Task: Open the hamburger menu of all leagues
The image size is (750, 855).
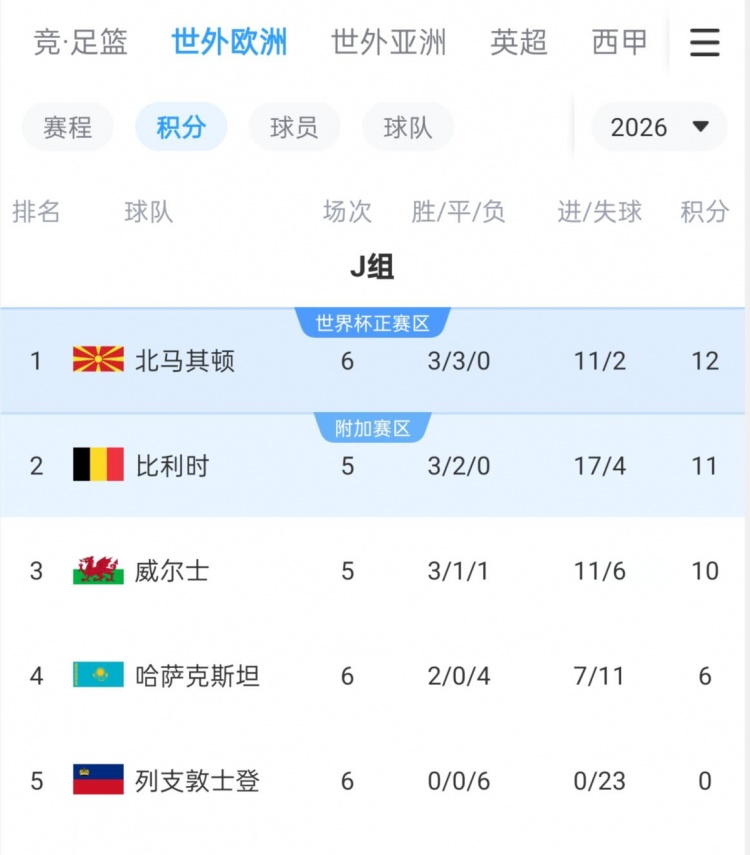Action: pos(705,43)
